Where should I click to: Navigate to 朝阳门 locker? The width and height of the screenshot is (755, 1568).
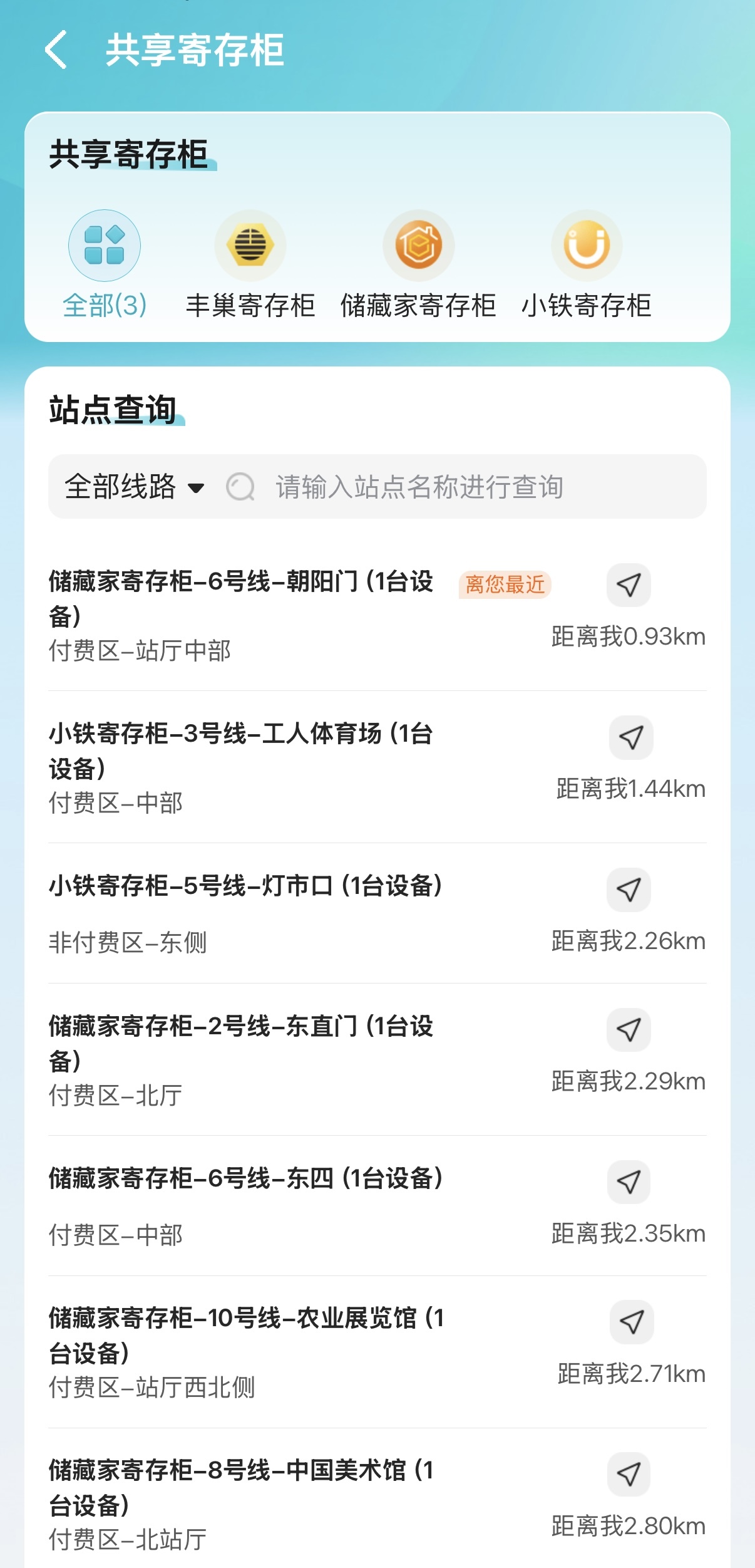(x=629, y=585)
